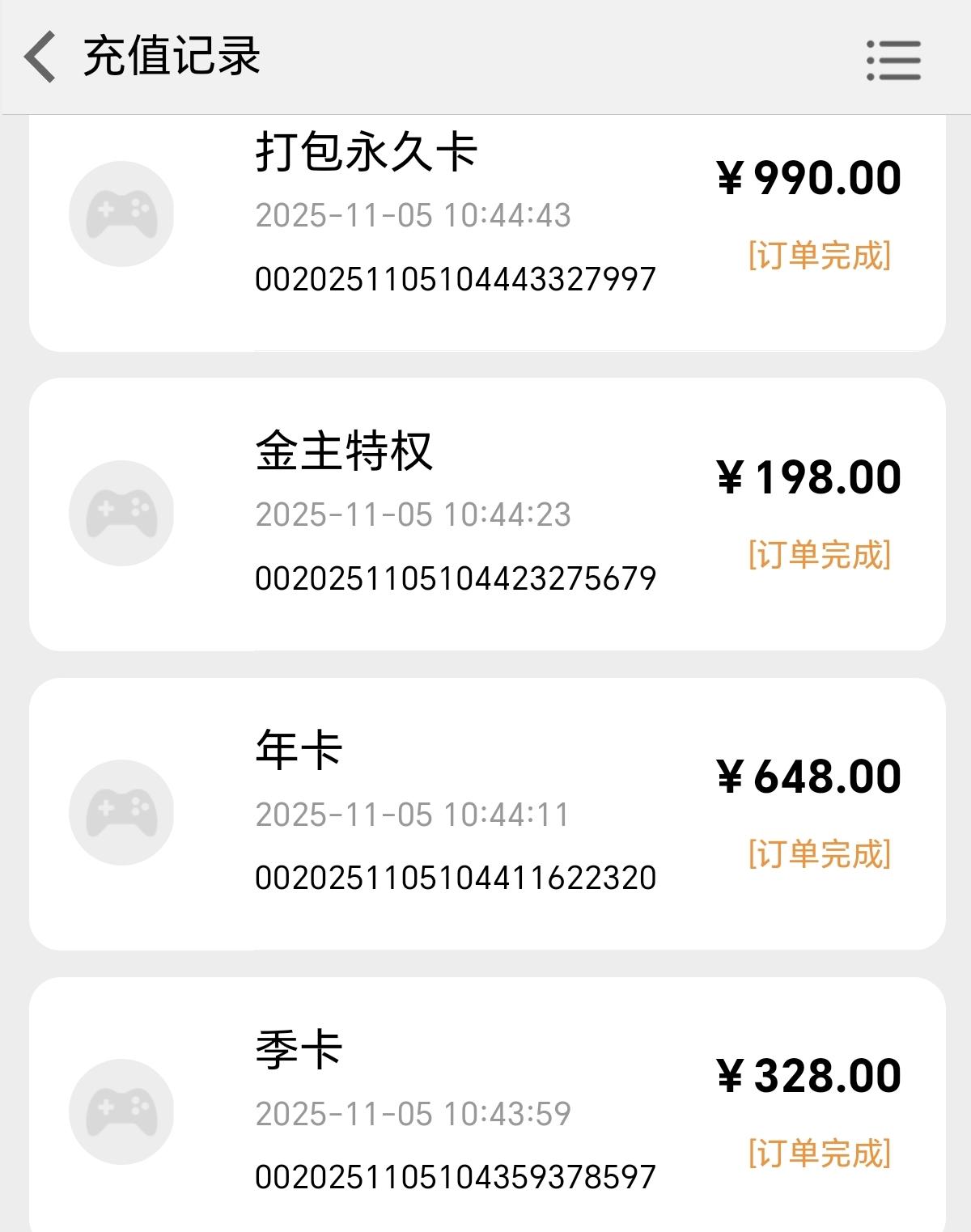Viewport: 971px width, 1232px height.
Task: Tap the 季卡 recharge record
Action: (x=487, y=1108)
